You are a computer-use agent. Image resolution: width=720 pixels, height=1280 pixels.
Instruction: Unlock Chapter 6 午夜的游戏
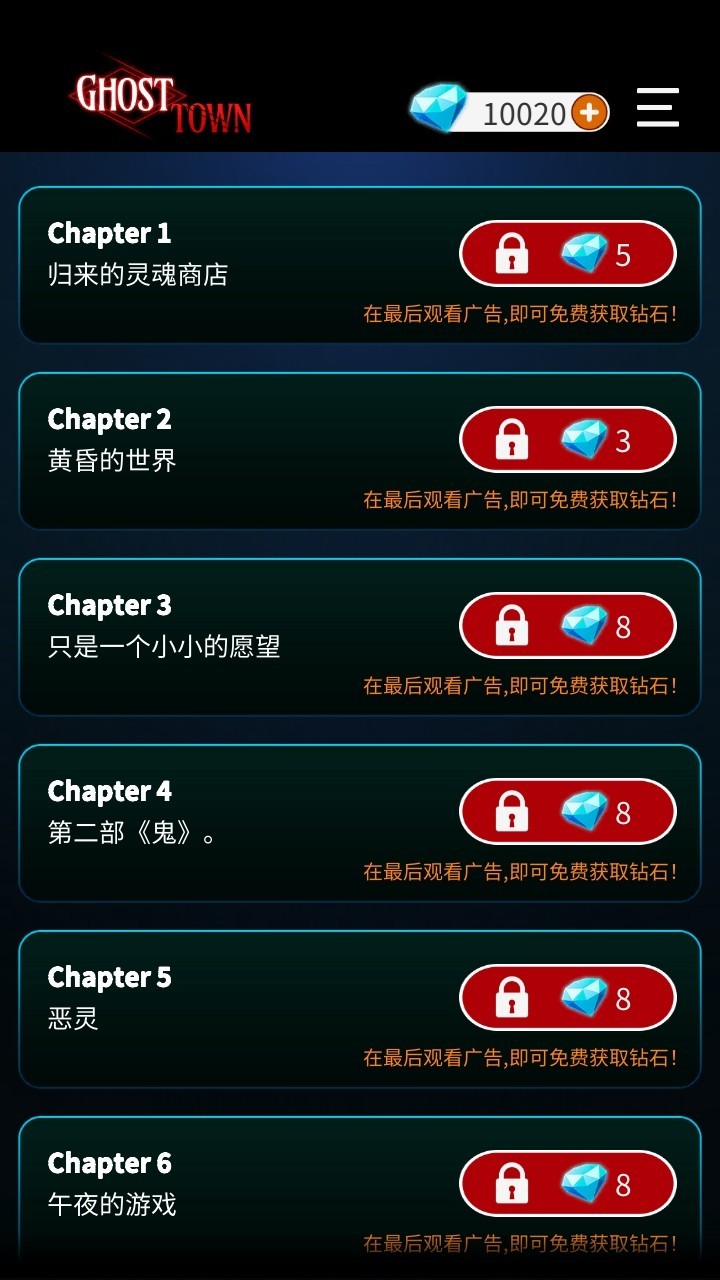(567, 1184)
